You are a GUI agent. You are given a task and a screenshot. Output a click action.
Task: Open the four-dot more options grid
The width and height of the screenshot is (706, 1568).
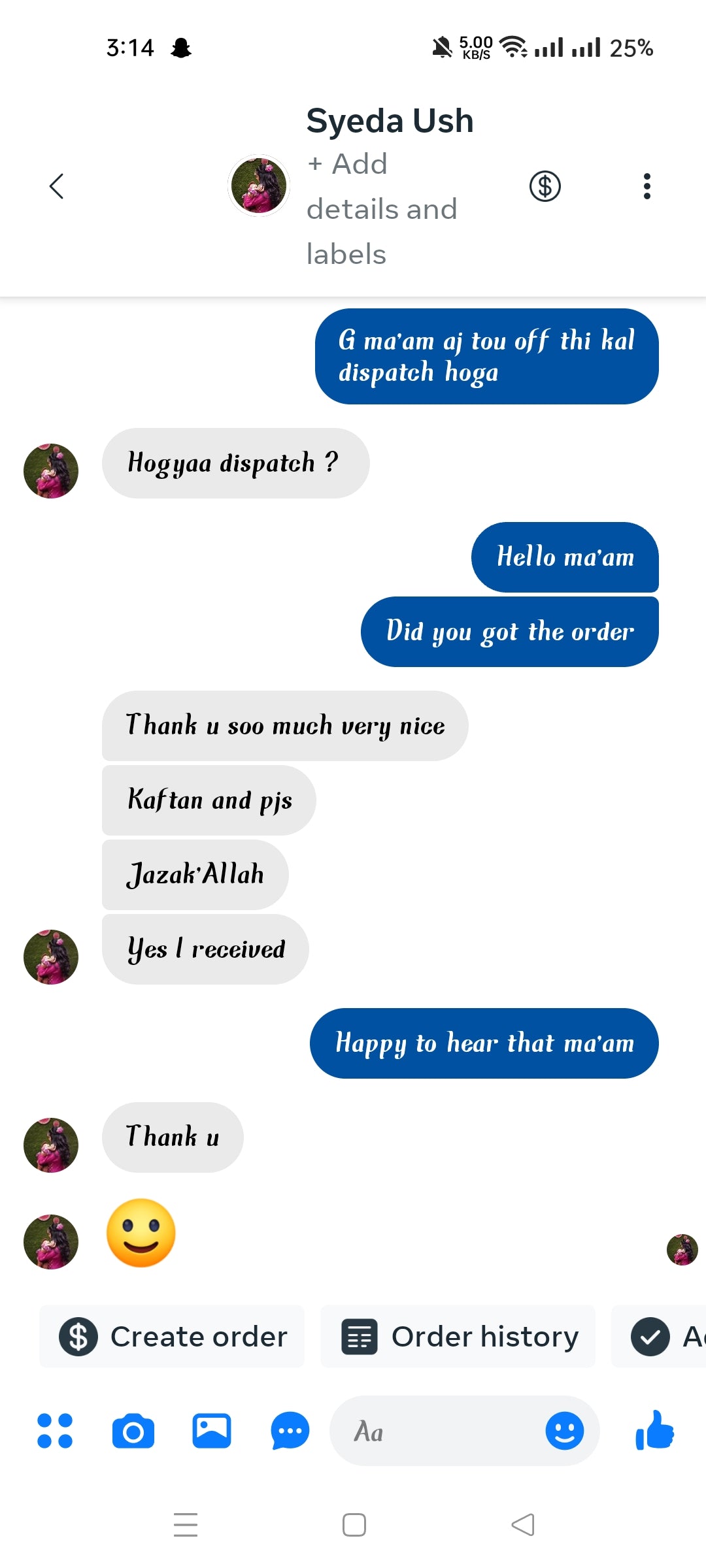pyautogui.click(x=55, y=1431)
